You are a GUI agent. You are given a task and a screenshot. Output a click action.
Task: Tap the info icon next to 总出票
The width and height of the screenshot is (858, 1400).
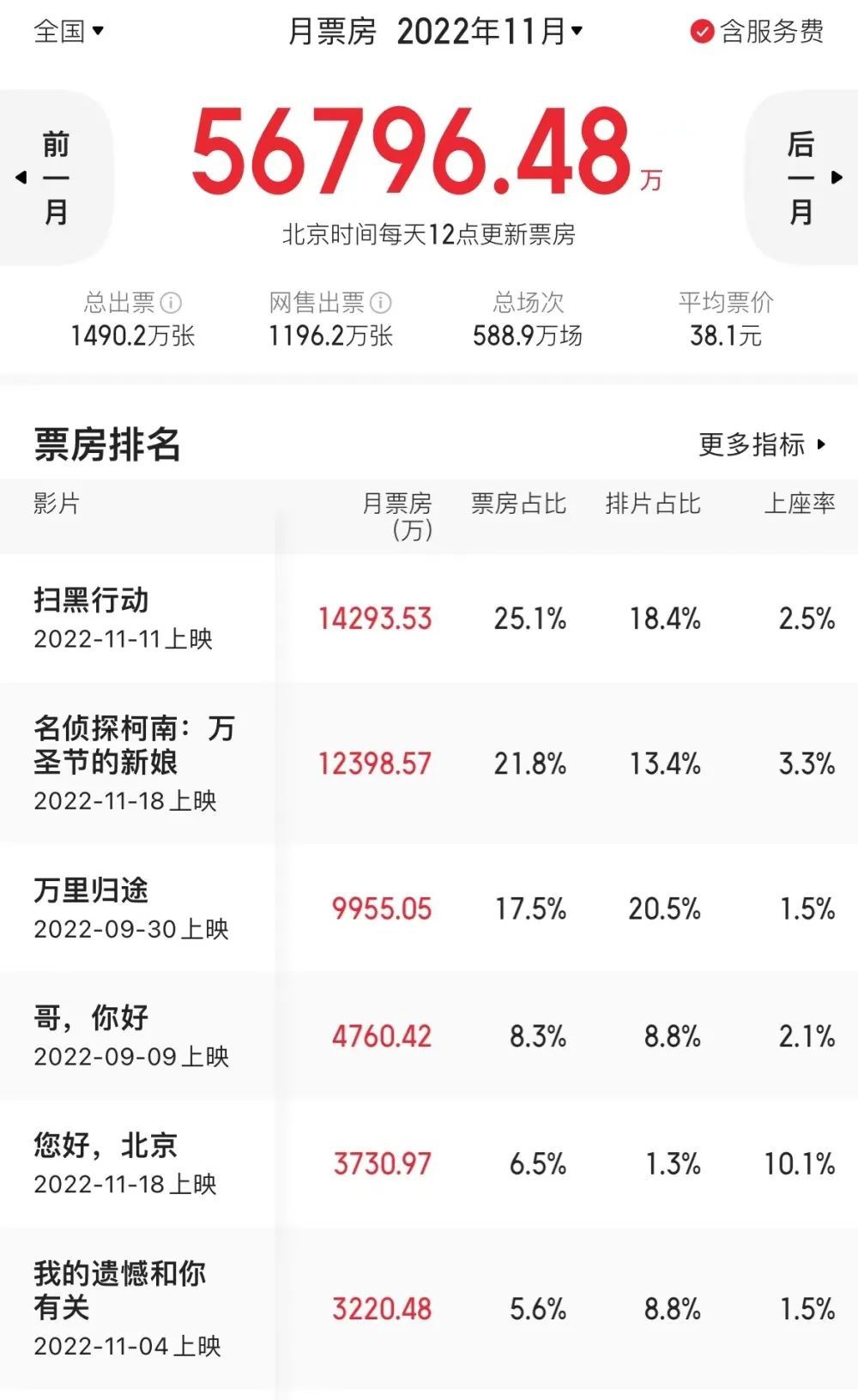[x=171, y=303]
